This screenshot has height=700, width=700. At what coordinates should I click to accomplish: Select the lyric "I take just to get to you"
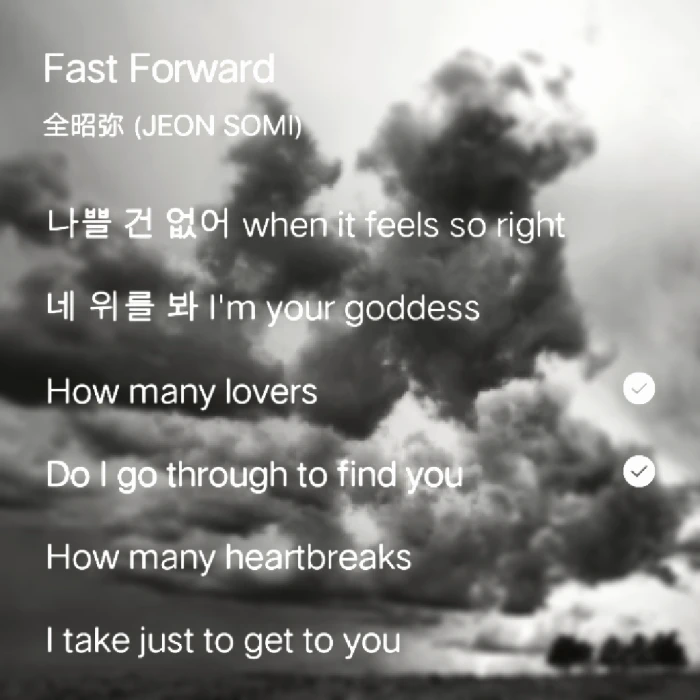[x=223, y=639]
